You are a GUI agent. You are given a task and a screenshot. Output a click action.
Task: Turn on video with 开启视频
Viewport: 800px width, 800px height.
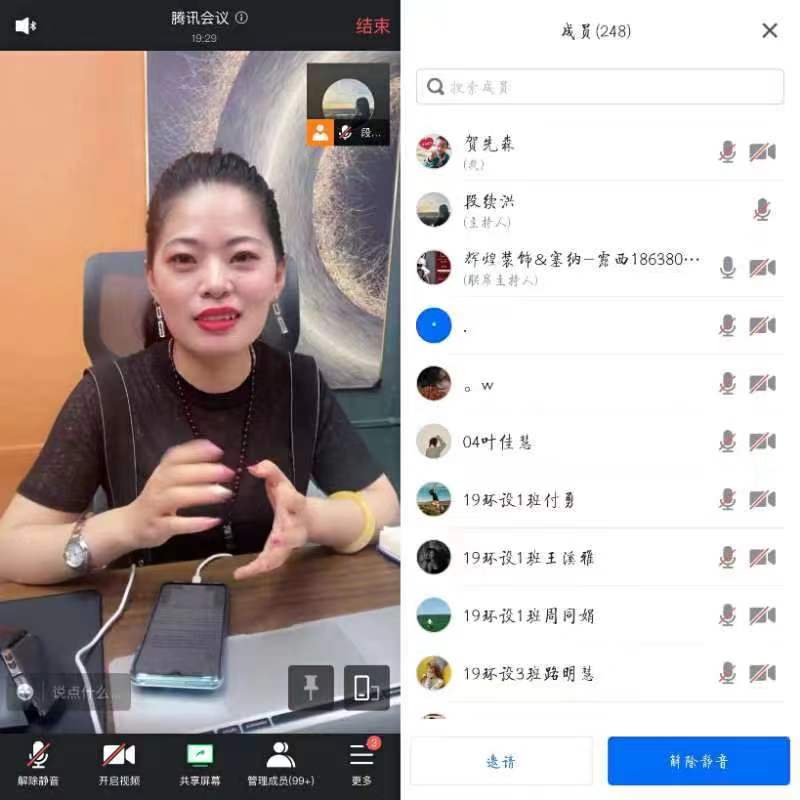[118, 764]
